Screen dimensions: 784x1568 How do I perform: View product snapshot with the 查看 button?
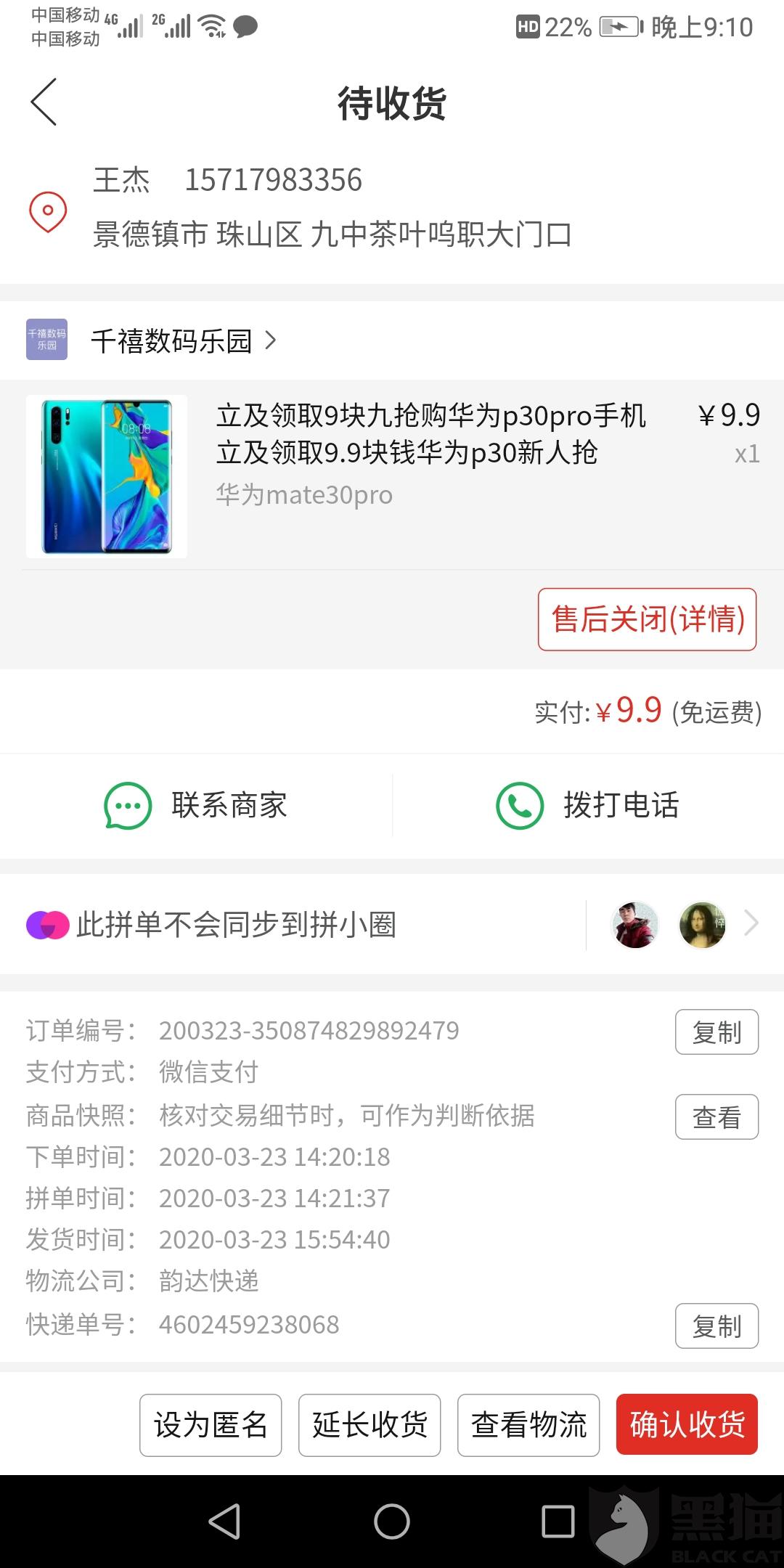[x=716, y=1117]
